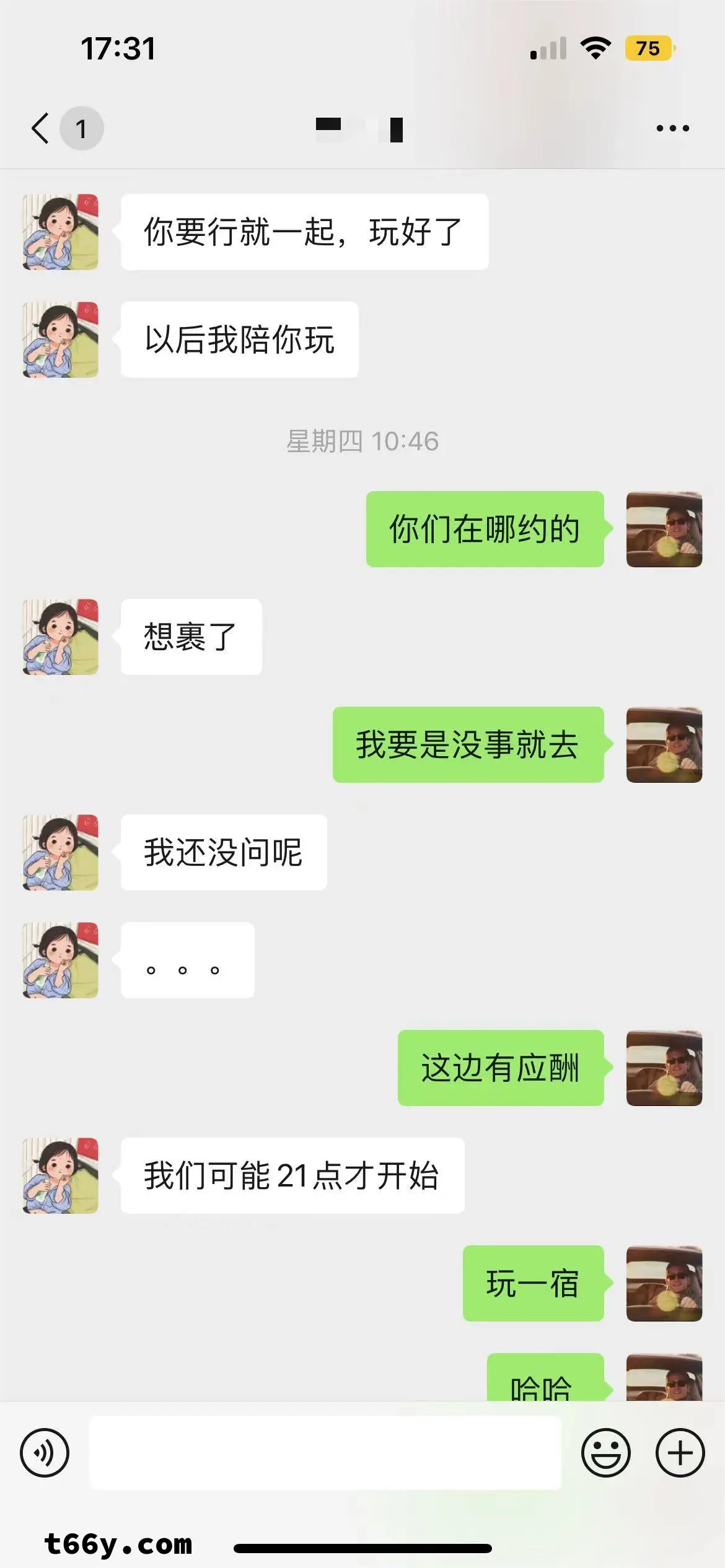Open the three-dot chat options menu
The height and width of the screenshot is (1568, 725).
pyautogui.click(x=672, y=128)
